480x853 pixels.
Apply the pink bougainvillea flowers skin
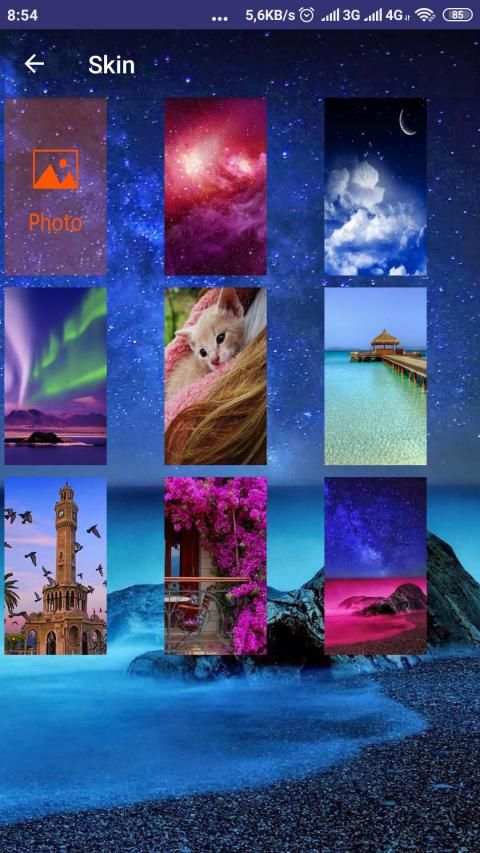point(216,566)
